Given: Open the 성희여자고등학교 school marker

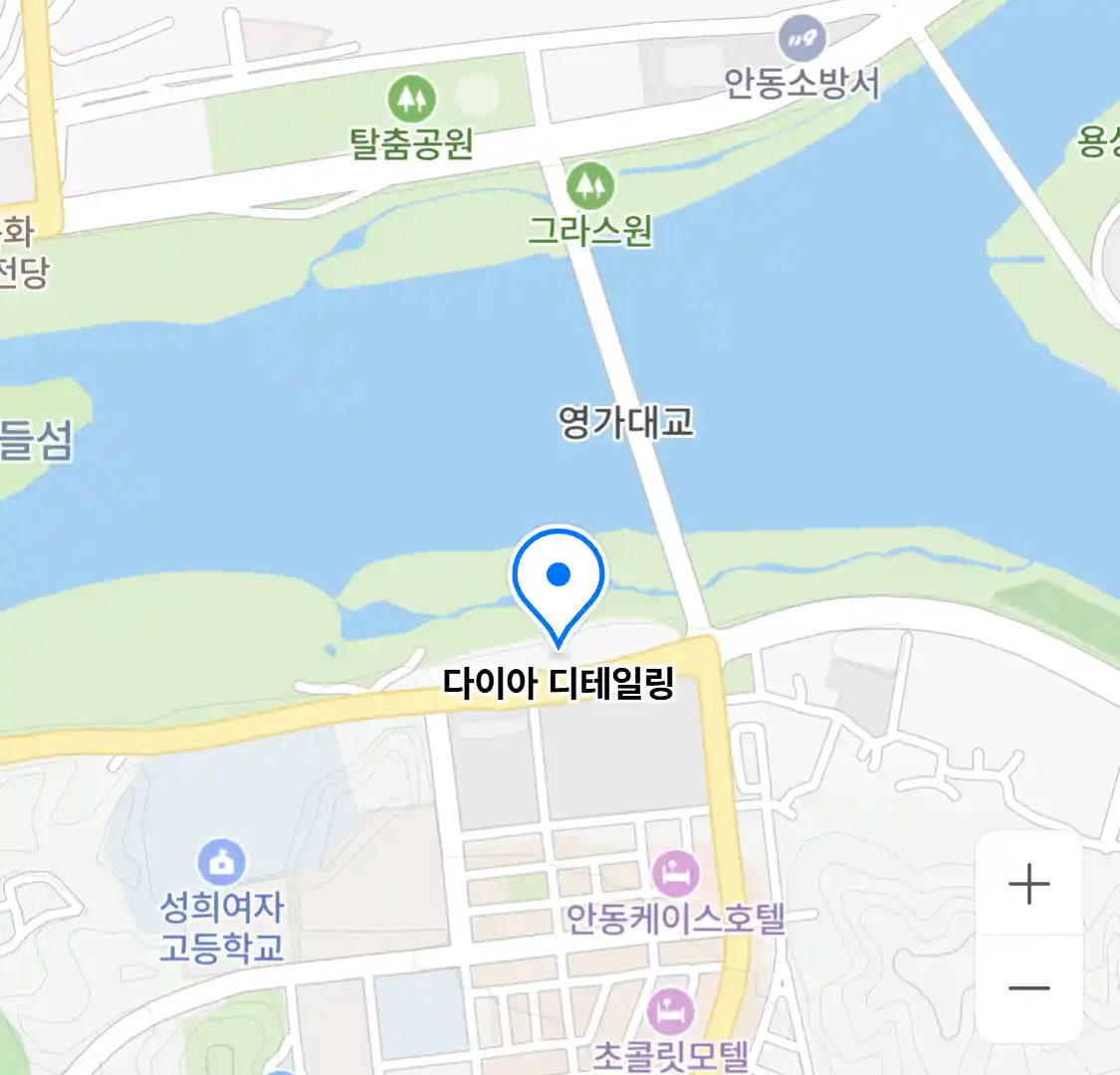Looking at the screenshot, I should (x=221, y=862).
